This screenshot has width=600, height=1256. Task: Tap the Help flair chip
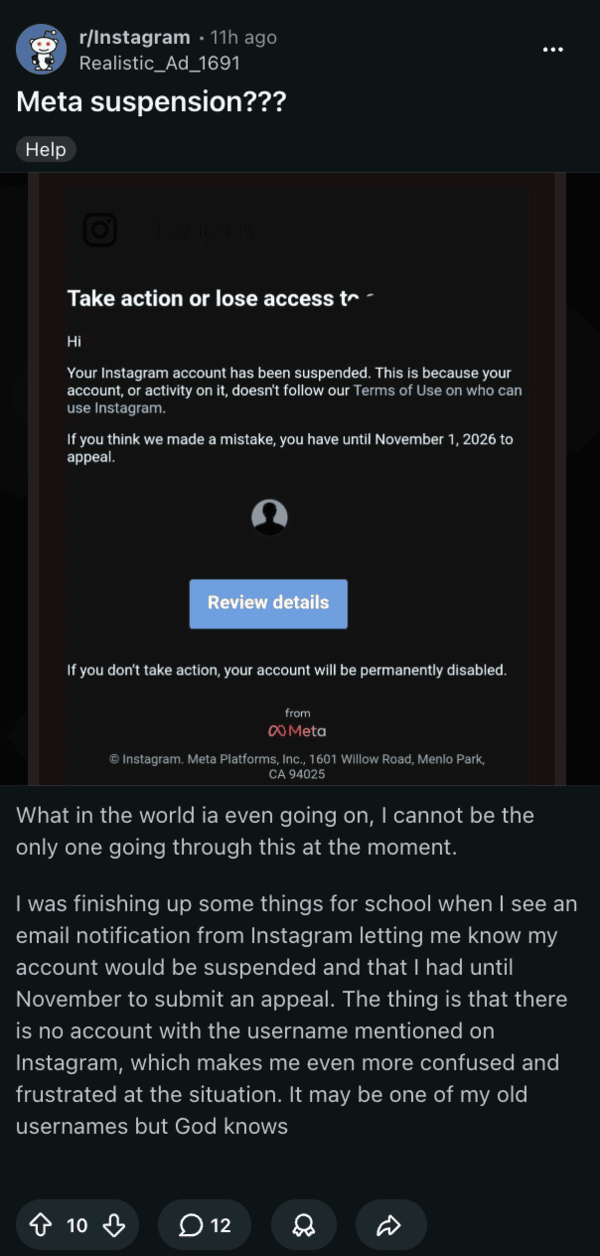point(46,149)
